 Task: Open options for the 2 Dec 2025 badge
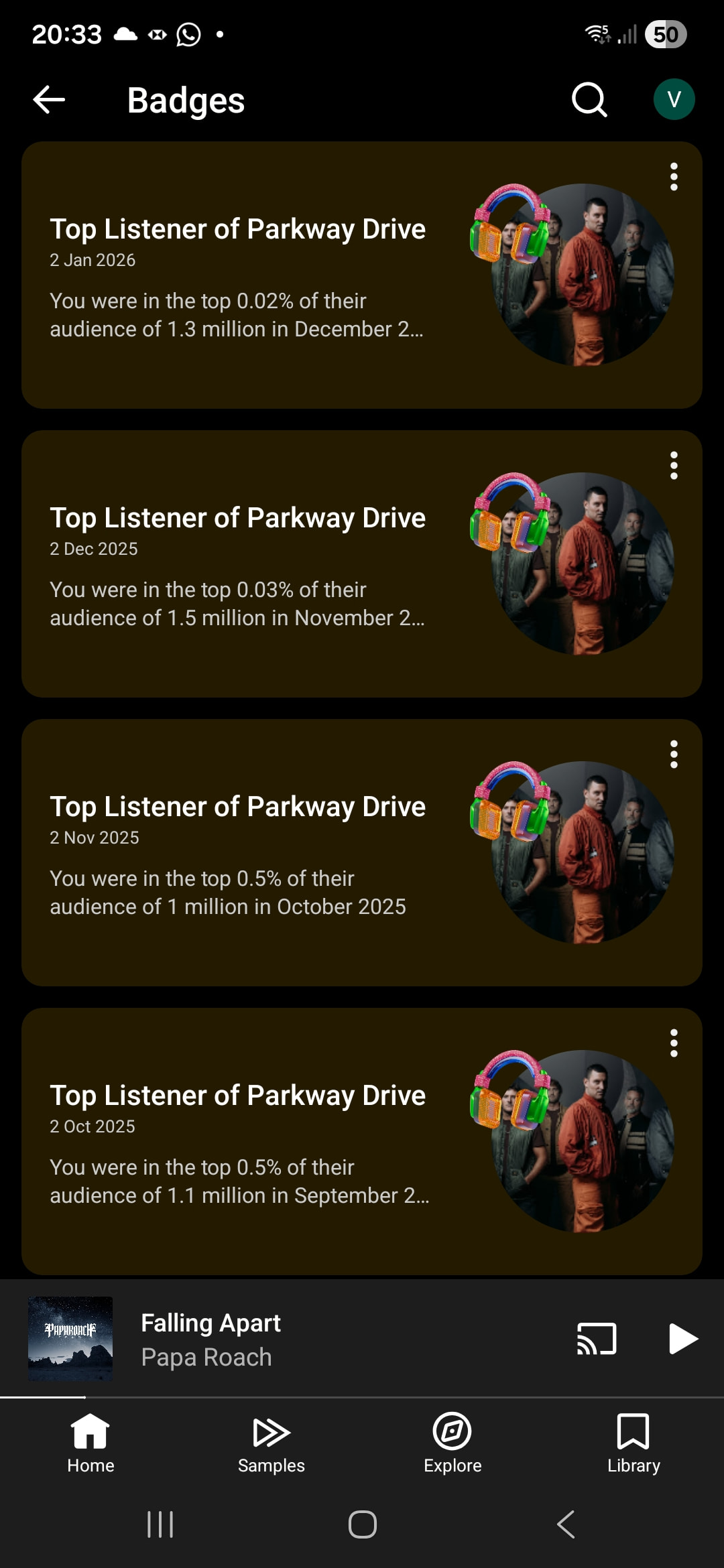click(x=674, y=466)
